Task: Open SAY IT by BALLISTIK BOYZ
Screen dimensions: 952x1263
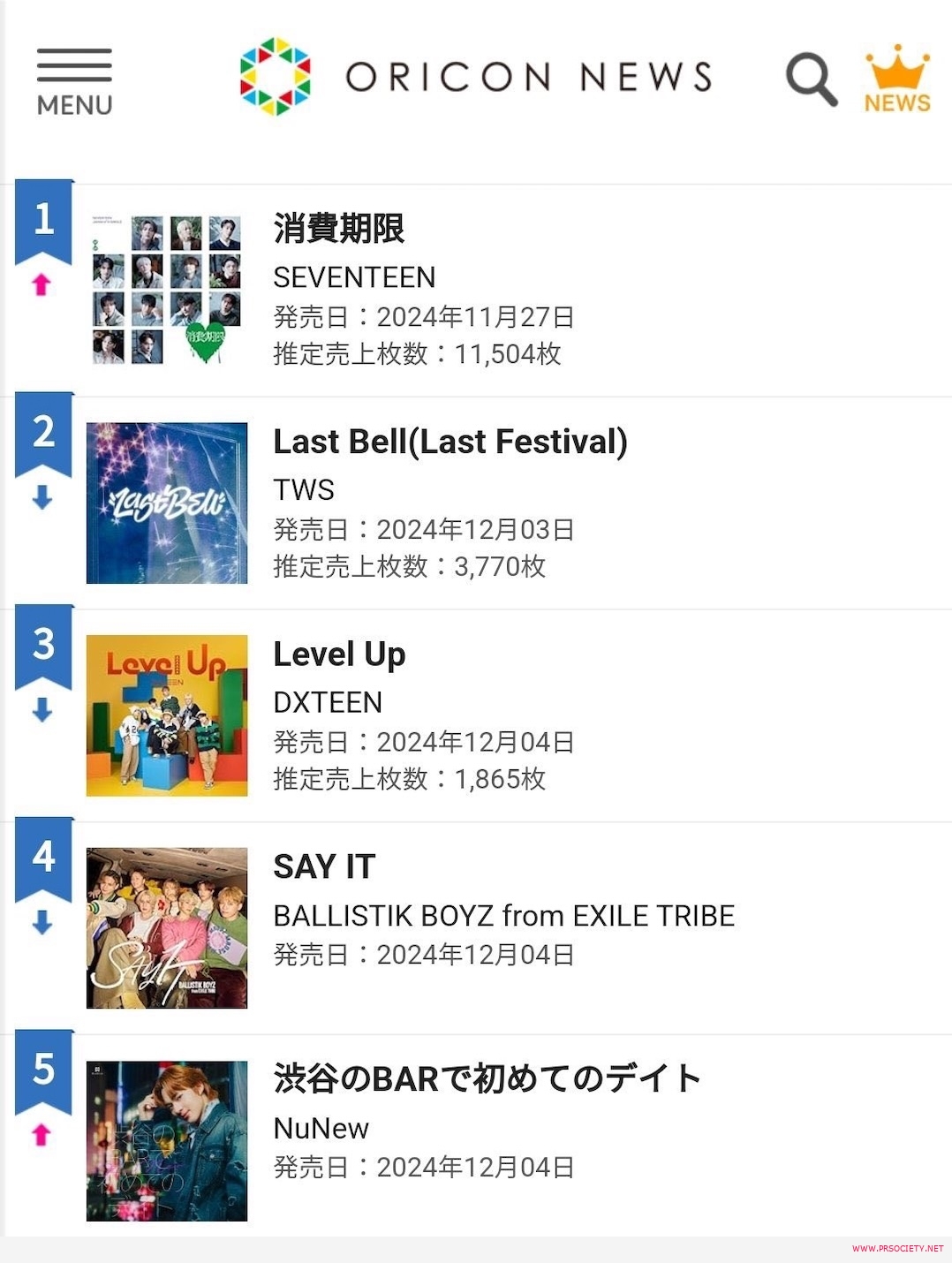Action: click(x=324, y=866)
